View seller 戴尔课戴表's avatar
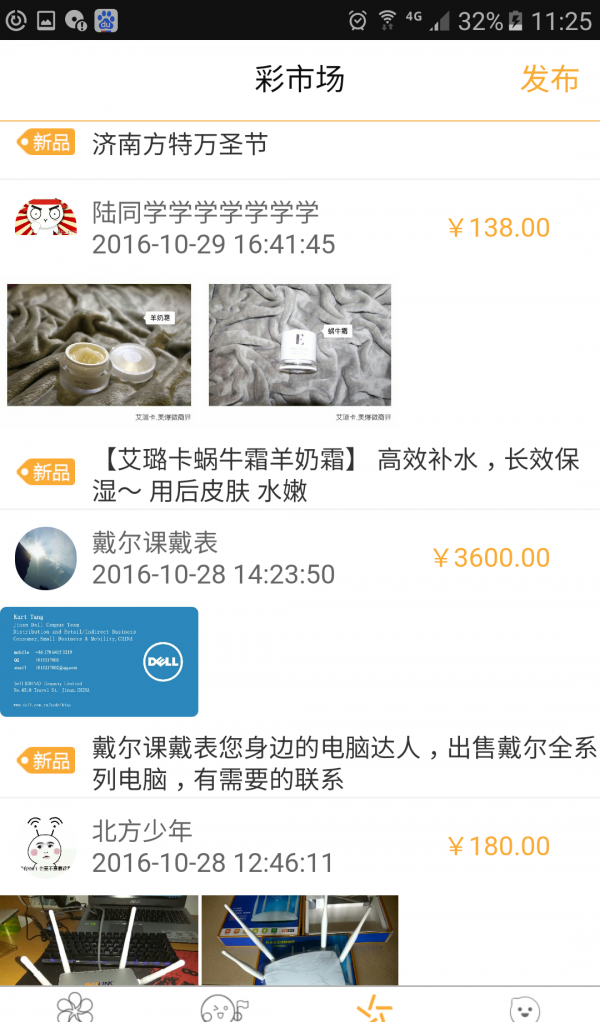 (46, 558)
